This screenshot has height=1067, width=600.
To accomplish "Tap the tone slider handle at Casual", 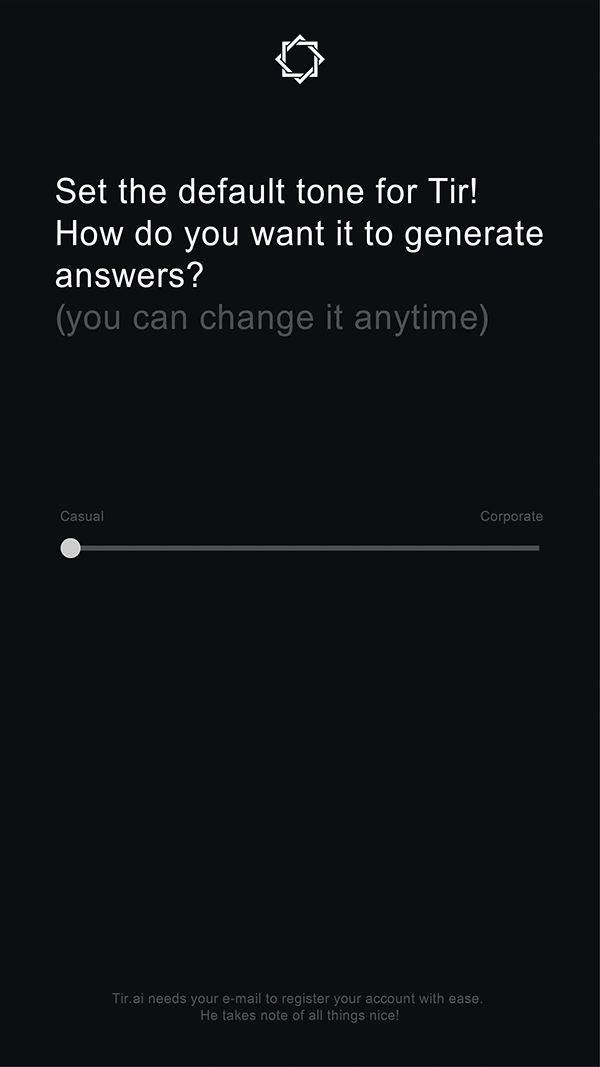I will tap(70, 548).
